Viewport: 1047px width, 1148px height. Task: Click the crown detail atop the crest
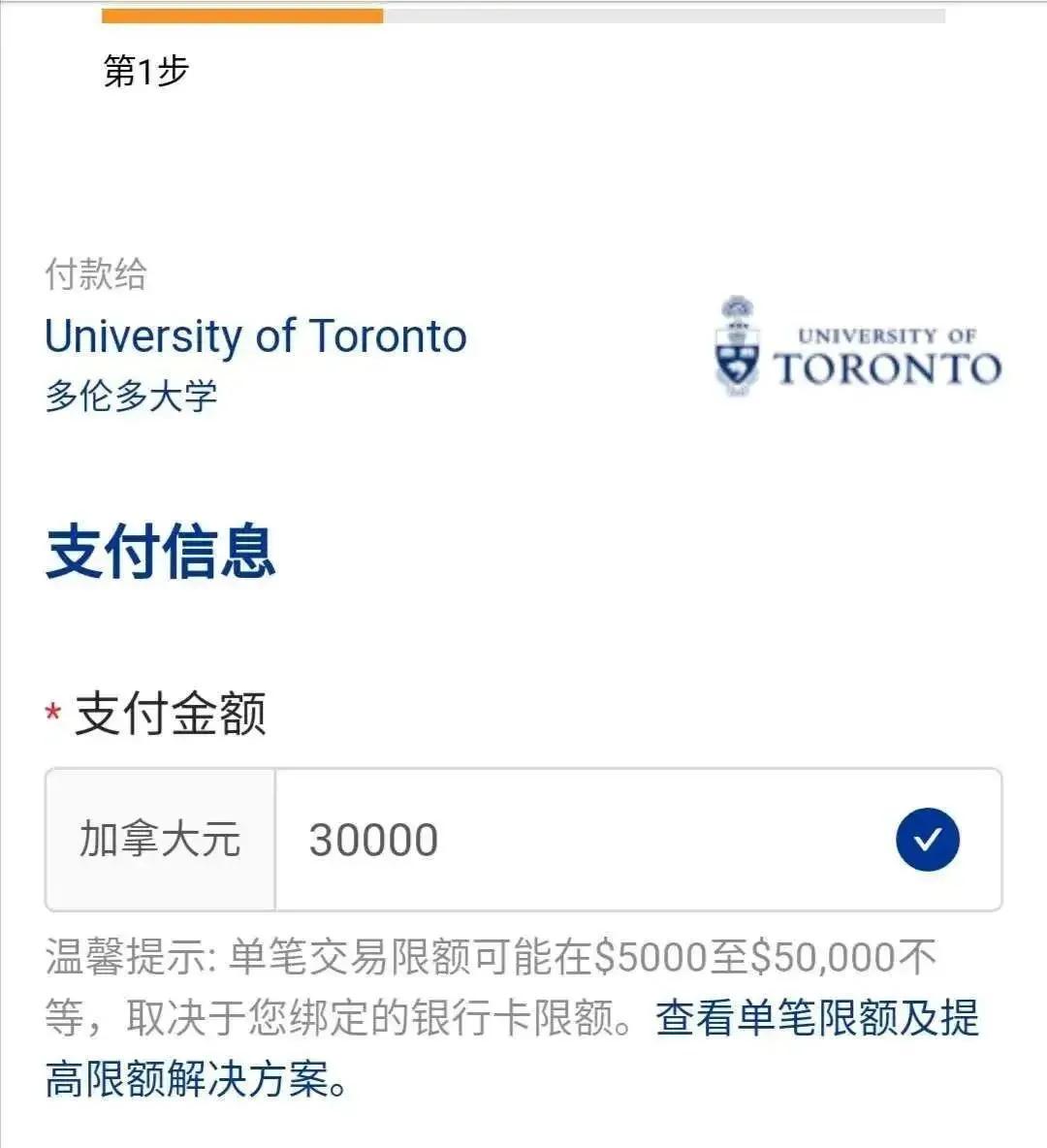tap(737, 308)
